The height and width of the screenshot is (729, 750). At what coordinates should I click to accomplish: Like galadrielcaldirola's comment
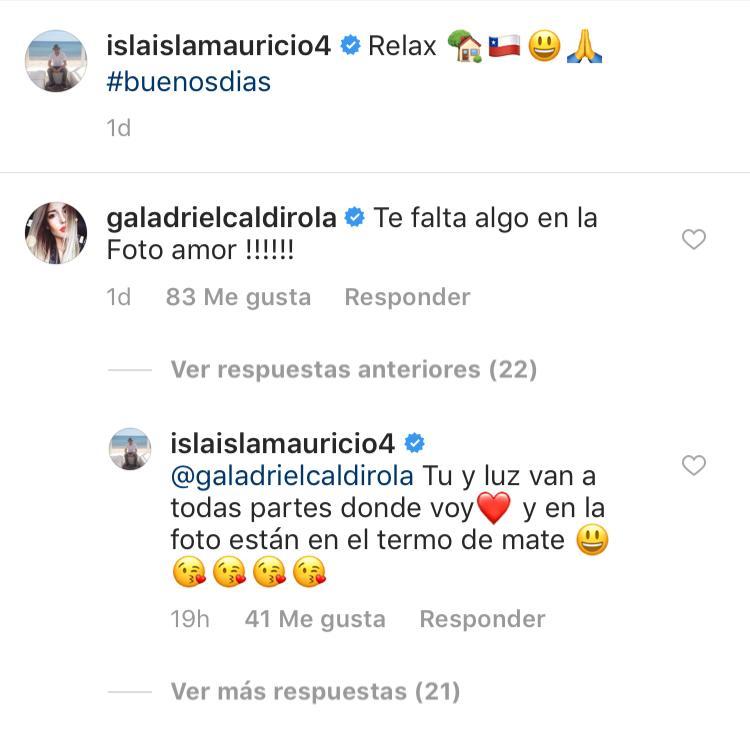tap(693, 239)
